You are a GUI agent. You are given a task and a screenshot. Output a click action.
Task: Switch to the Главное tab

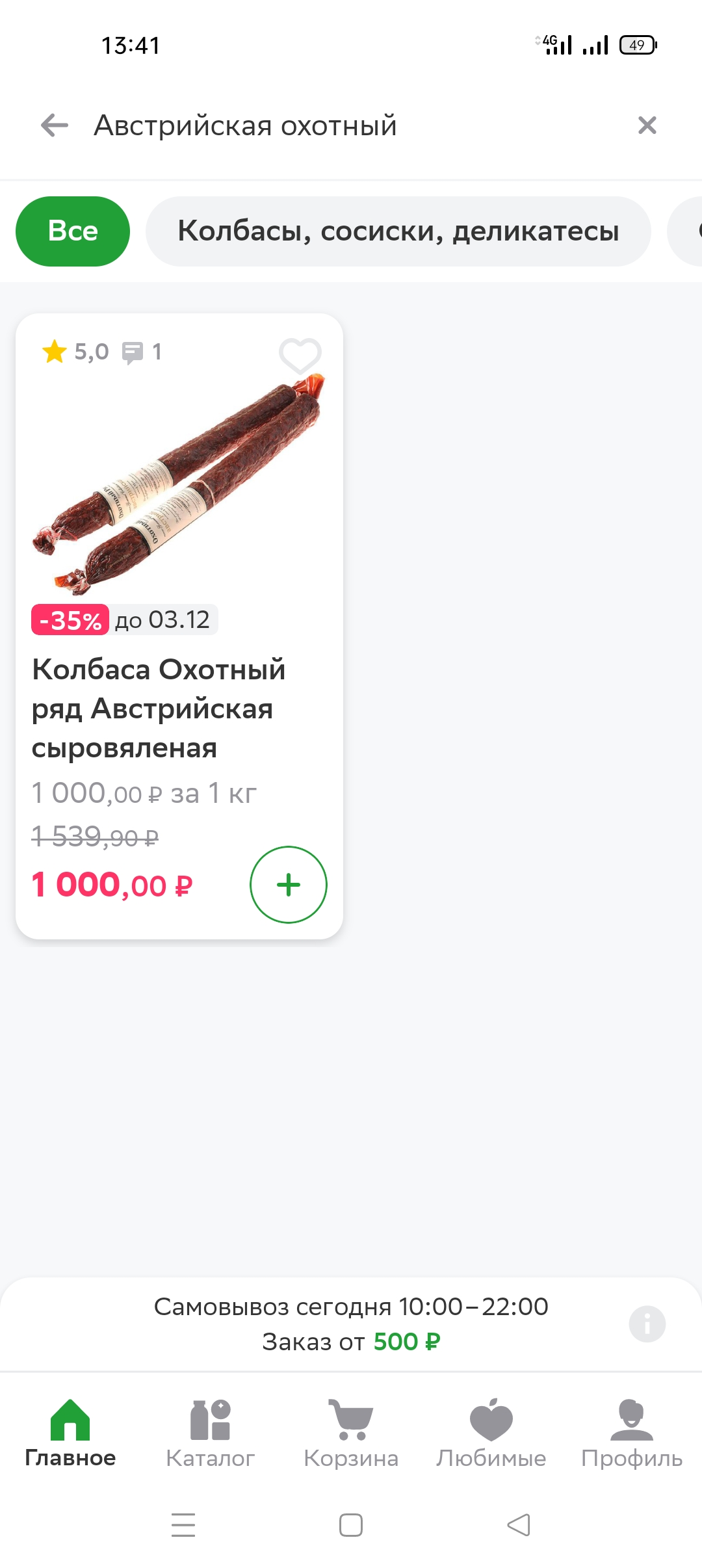pyautogui.click(x=70, y=1434)
